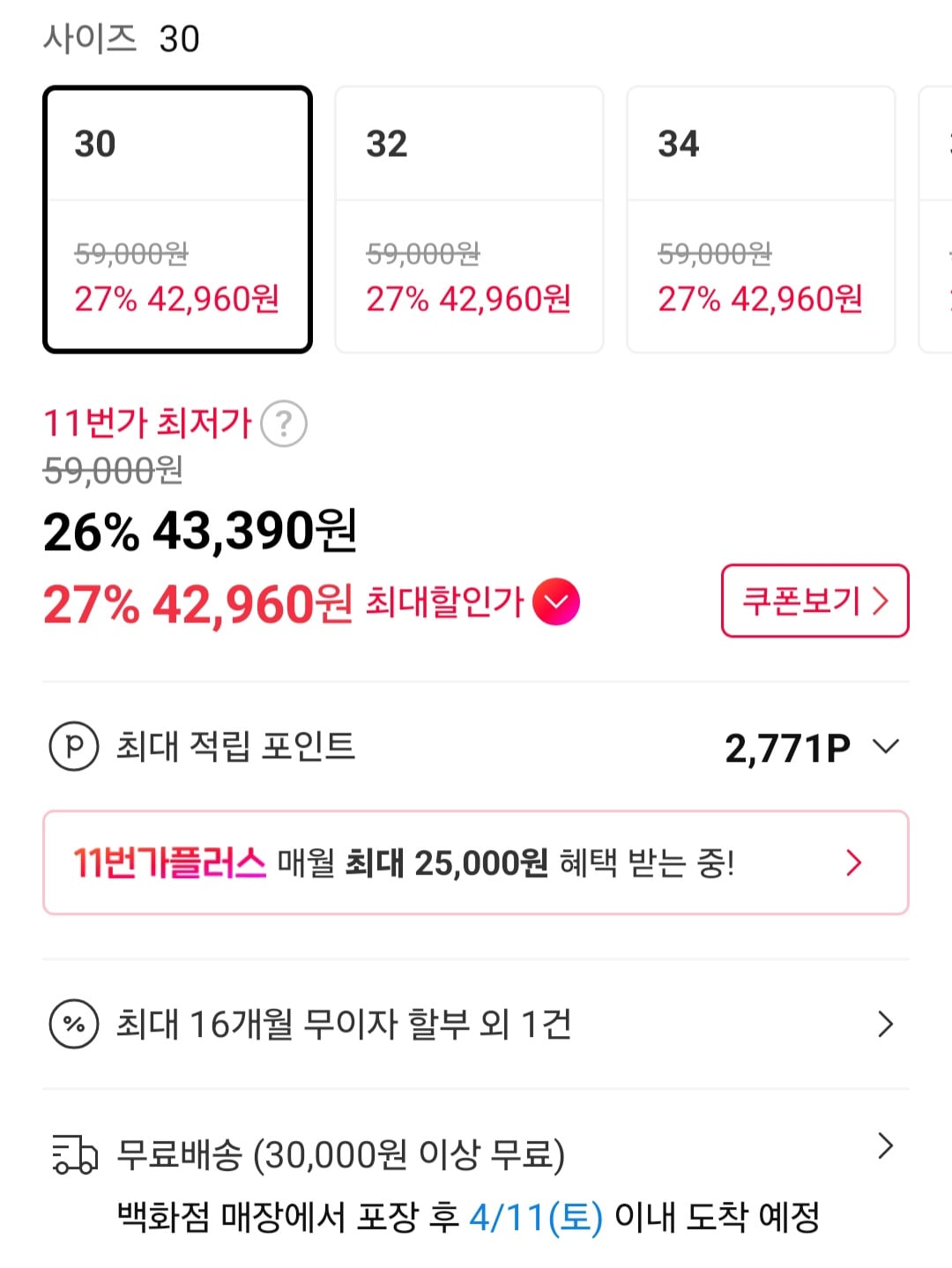Screen dimensions: 952x1268
Task: Click the P points icon beside 최대 적립 포인트
Action: (x=75, y=748)
